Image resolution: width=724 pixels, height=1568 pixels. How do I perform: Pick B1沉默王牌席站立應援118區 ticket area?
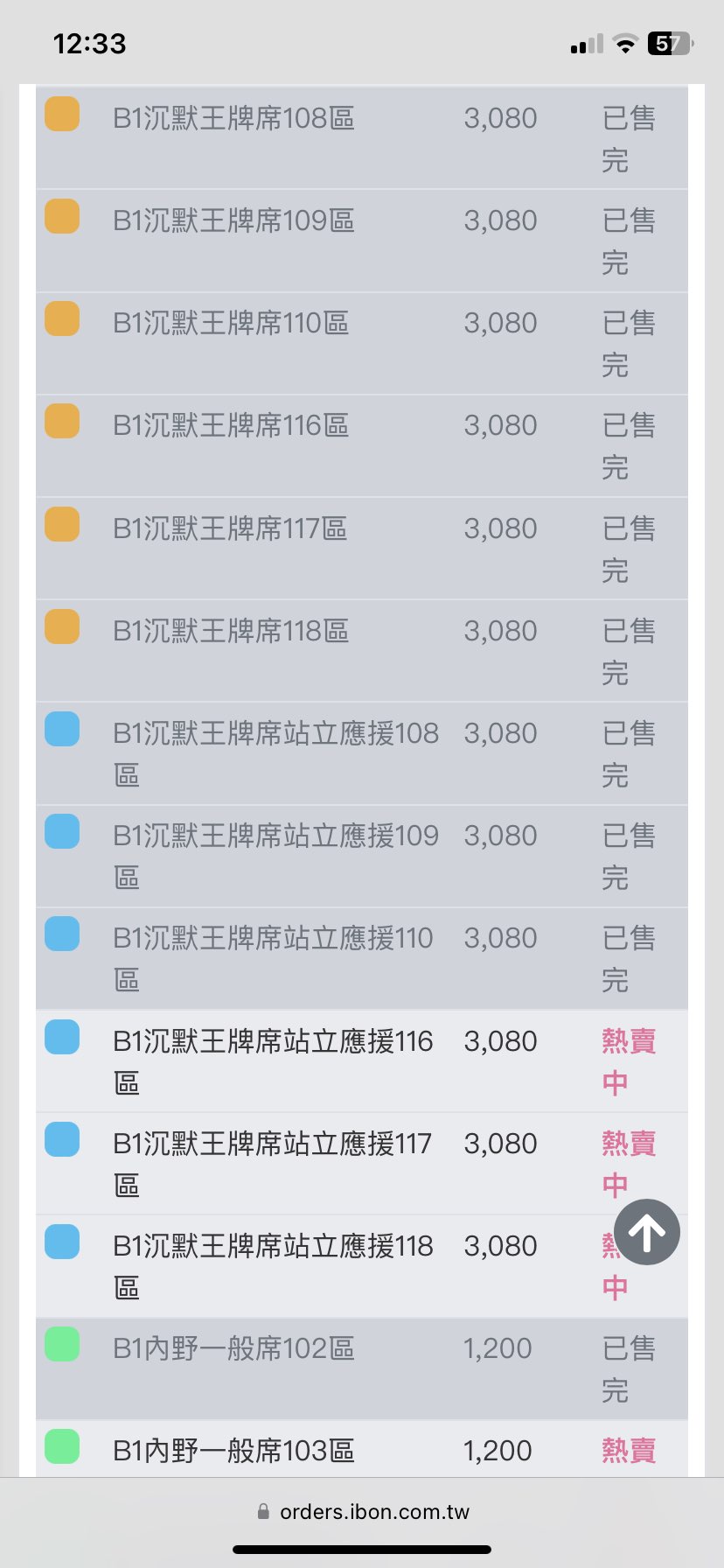click(x=273, y=1265)
